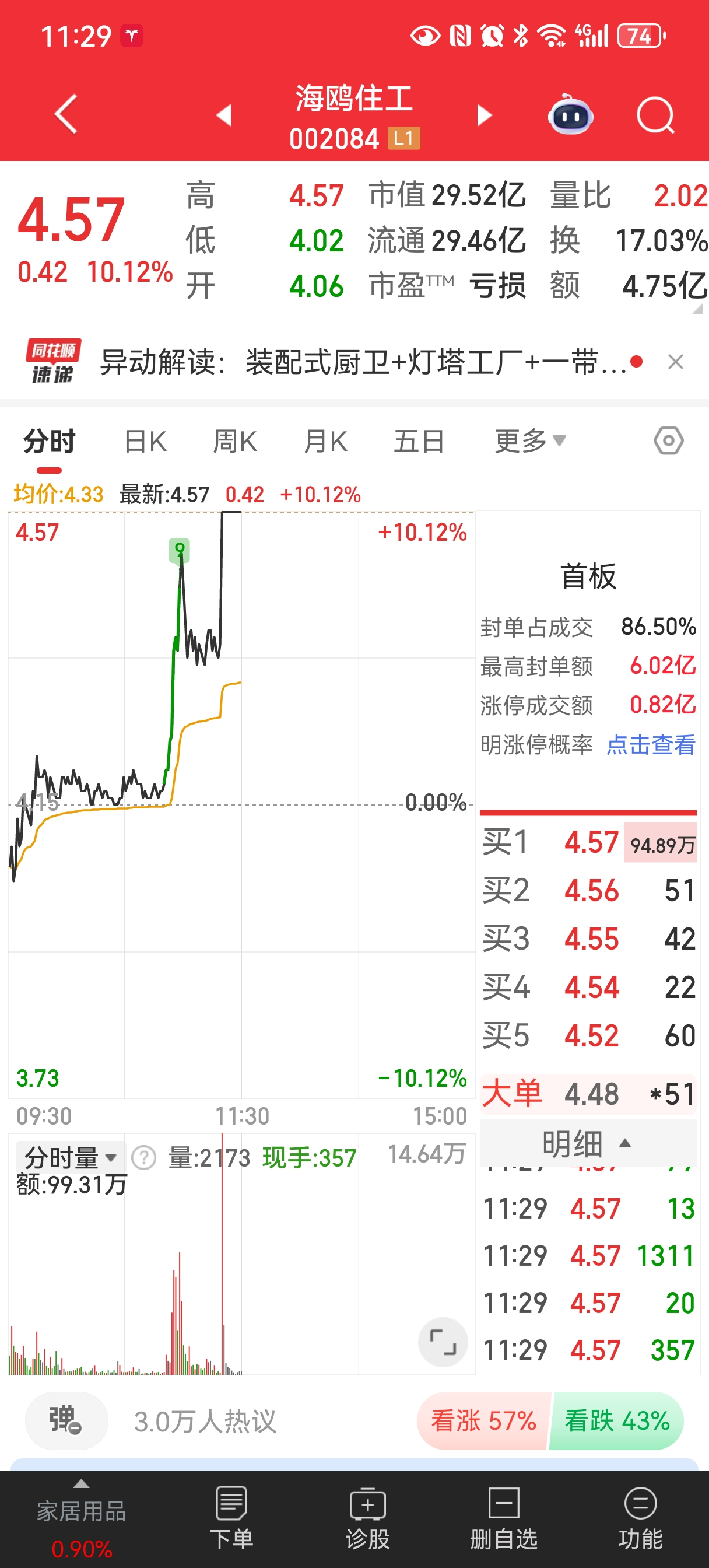Switch to the 五日 chart tab

pyautogui.click(x=418, y=442)
